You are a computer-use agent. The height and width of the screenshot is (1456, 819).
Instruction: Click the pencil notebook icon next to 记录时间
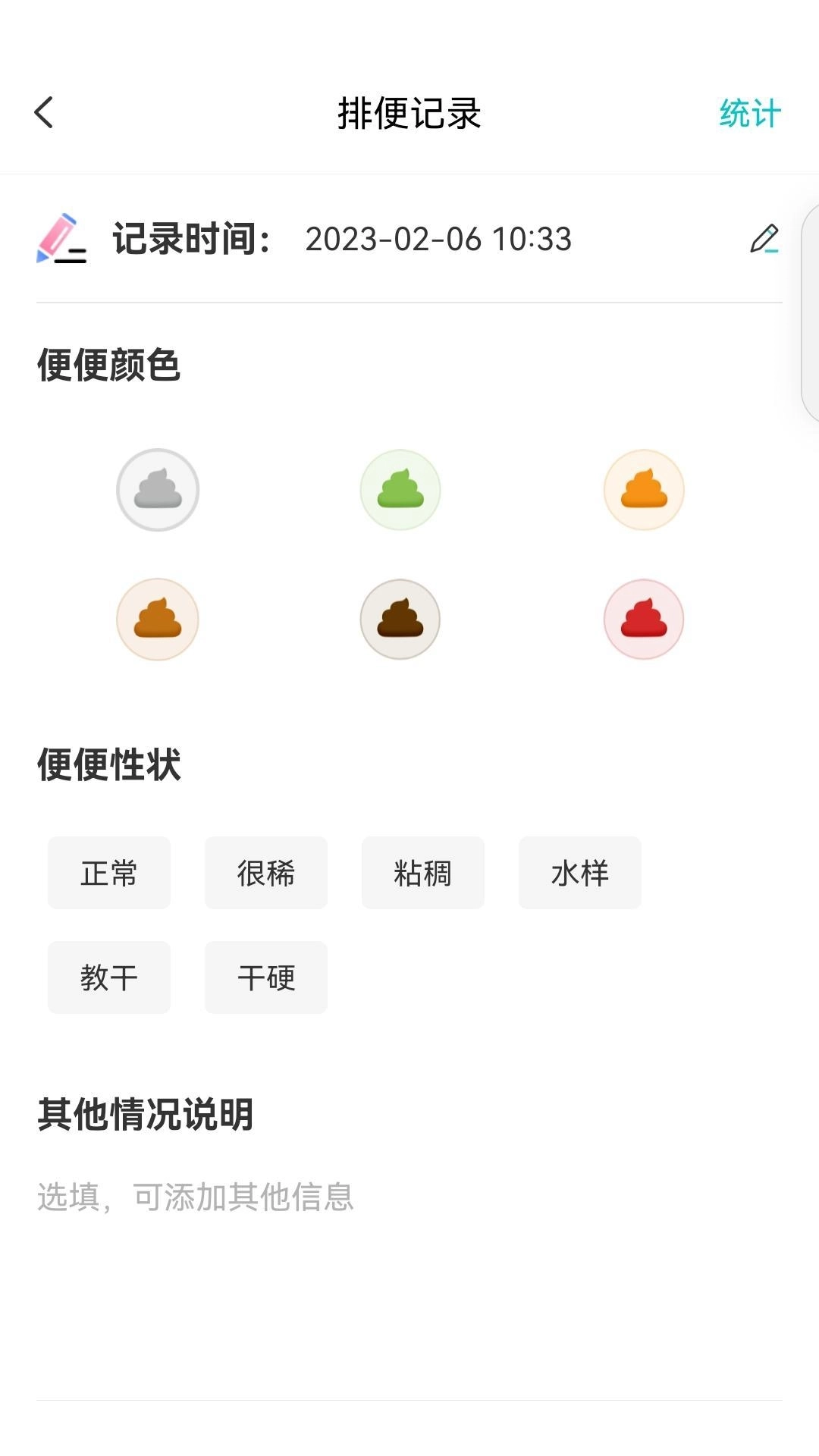64,239
